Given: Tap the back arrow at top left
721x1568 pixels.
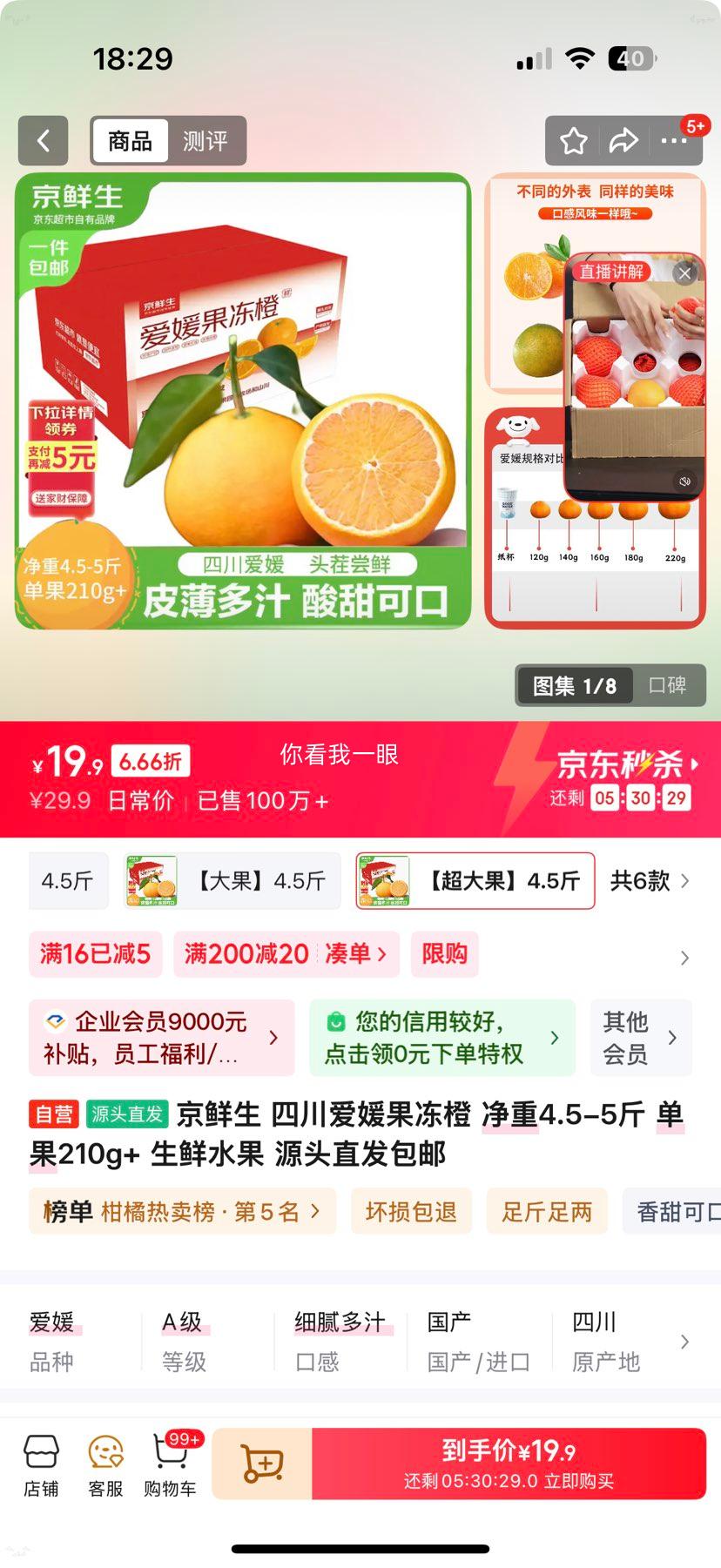Looking at the screenshot, I should (44, 140).
